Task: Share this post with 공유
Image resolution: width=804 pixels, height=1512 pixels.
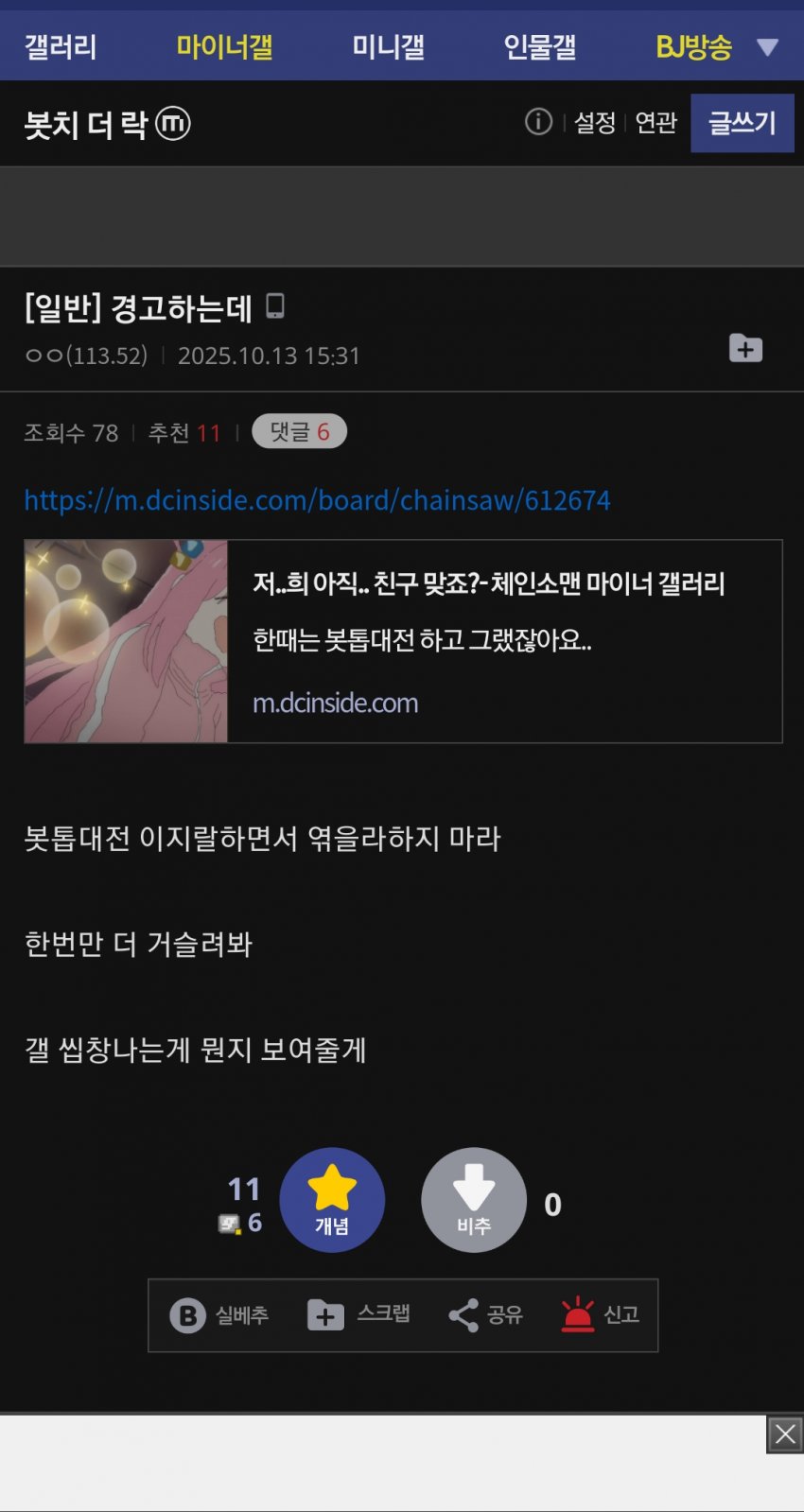Action: coord(485,1315)
